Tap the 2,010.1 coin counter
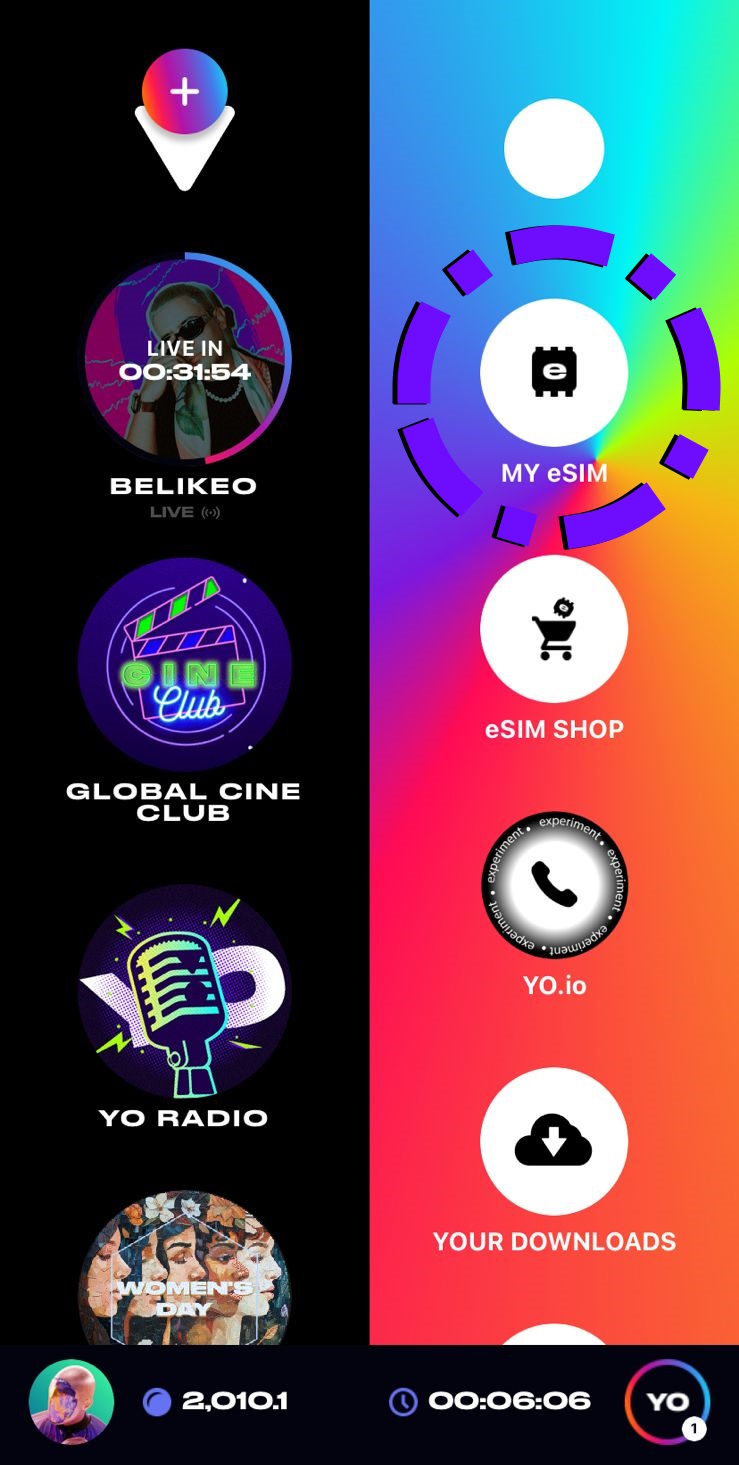Screen dimensions: 739x1465 tap(237, 1401)
